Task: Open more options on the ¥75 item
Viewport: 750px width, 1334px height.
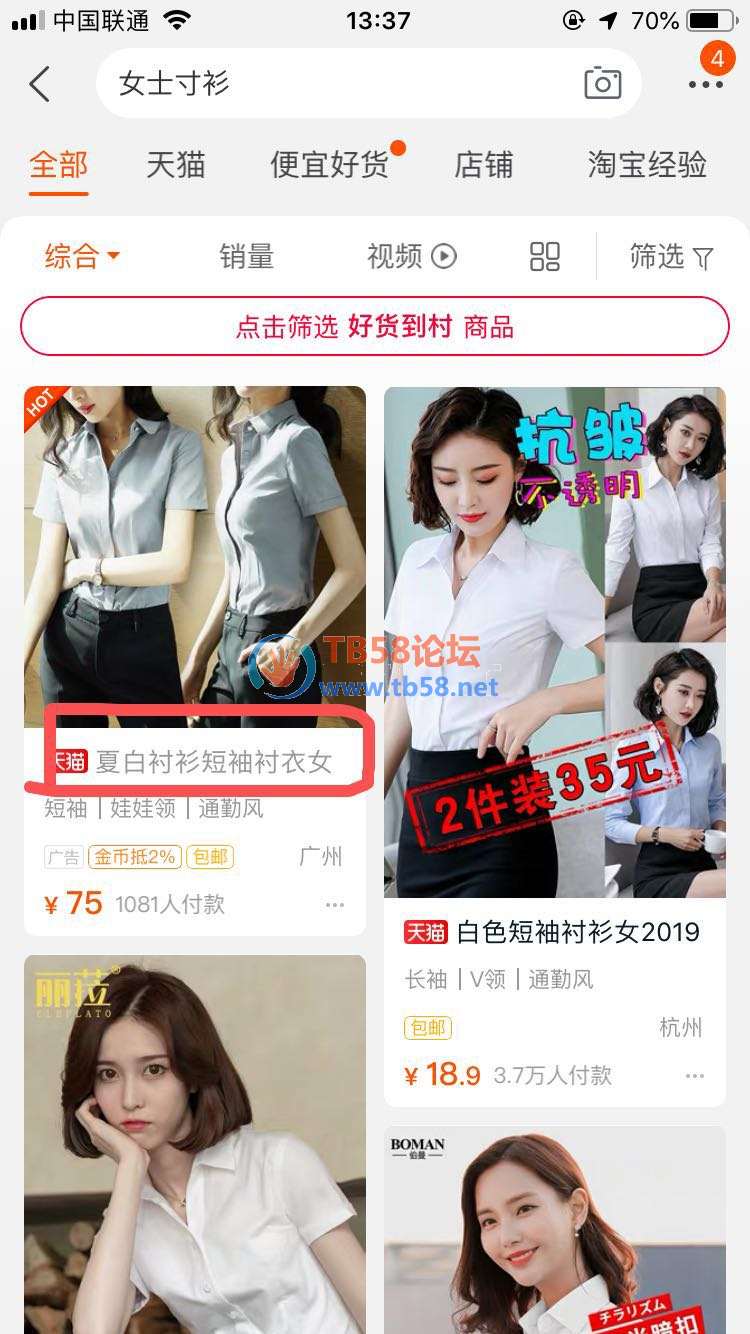Action: coord(334,905)
